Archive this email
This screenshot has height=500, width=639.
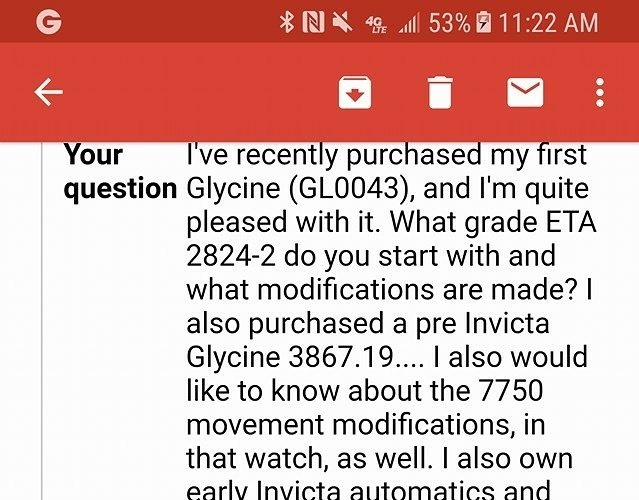[x=355, y=93]
